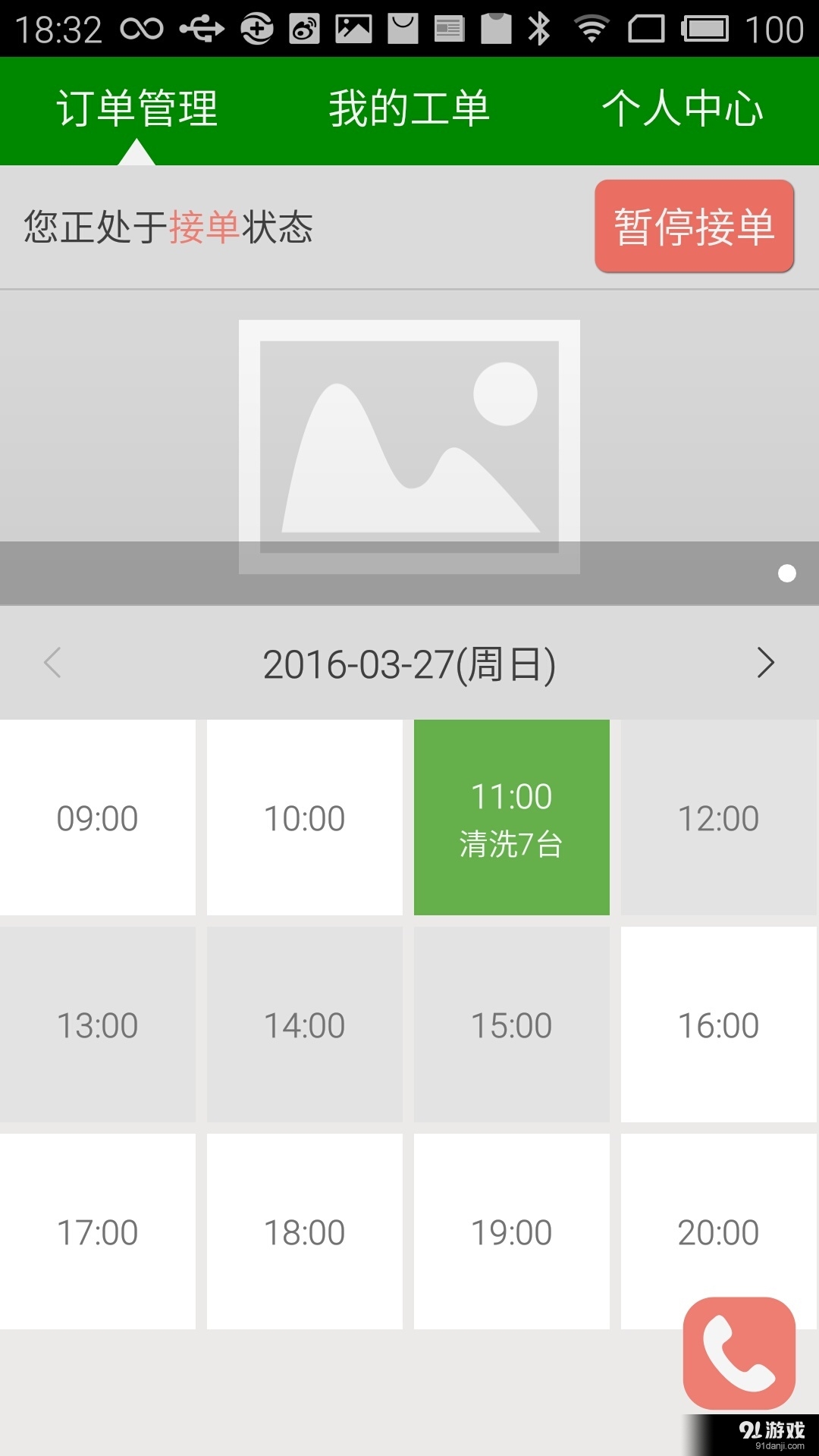Click the carousel page indicator dot
Viewport: 819px width, 1456px height.
[x=787, y=573]
